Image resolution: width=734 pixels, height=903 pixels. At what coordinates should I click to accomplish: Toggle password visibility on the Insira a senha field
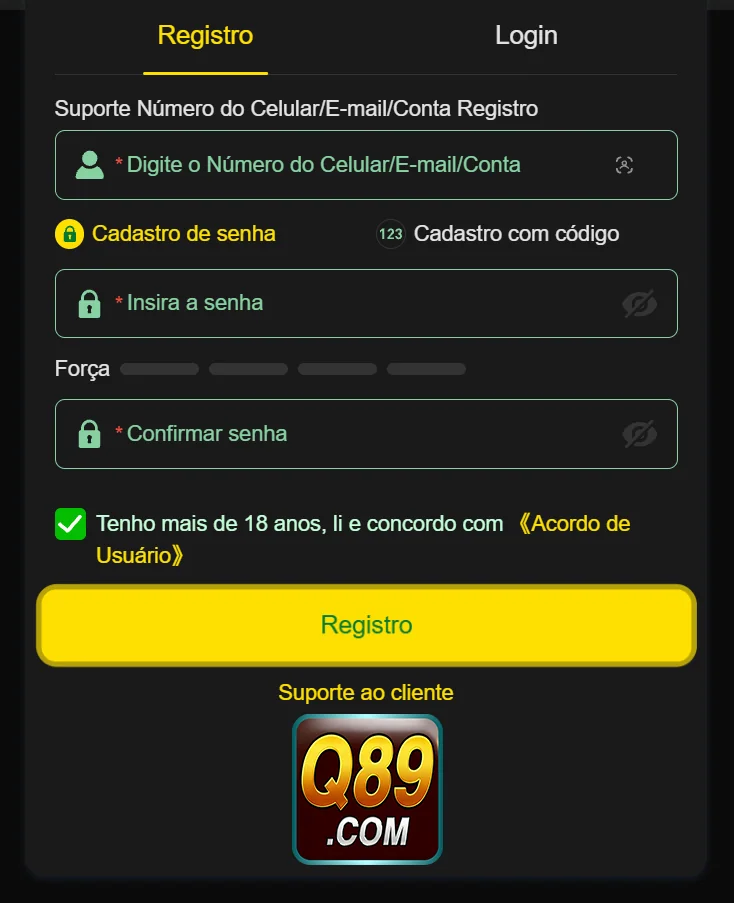tap(640, 303)
